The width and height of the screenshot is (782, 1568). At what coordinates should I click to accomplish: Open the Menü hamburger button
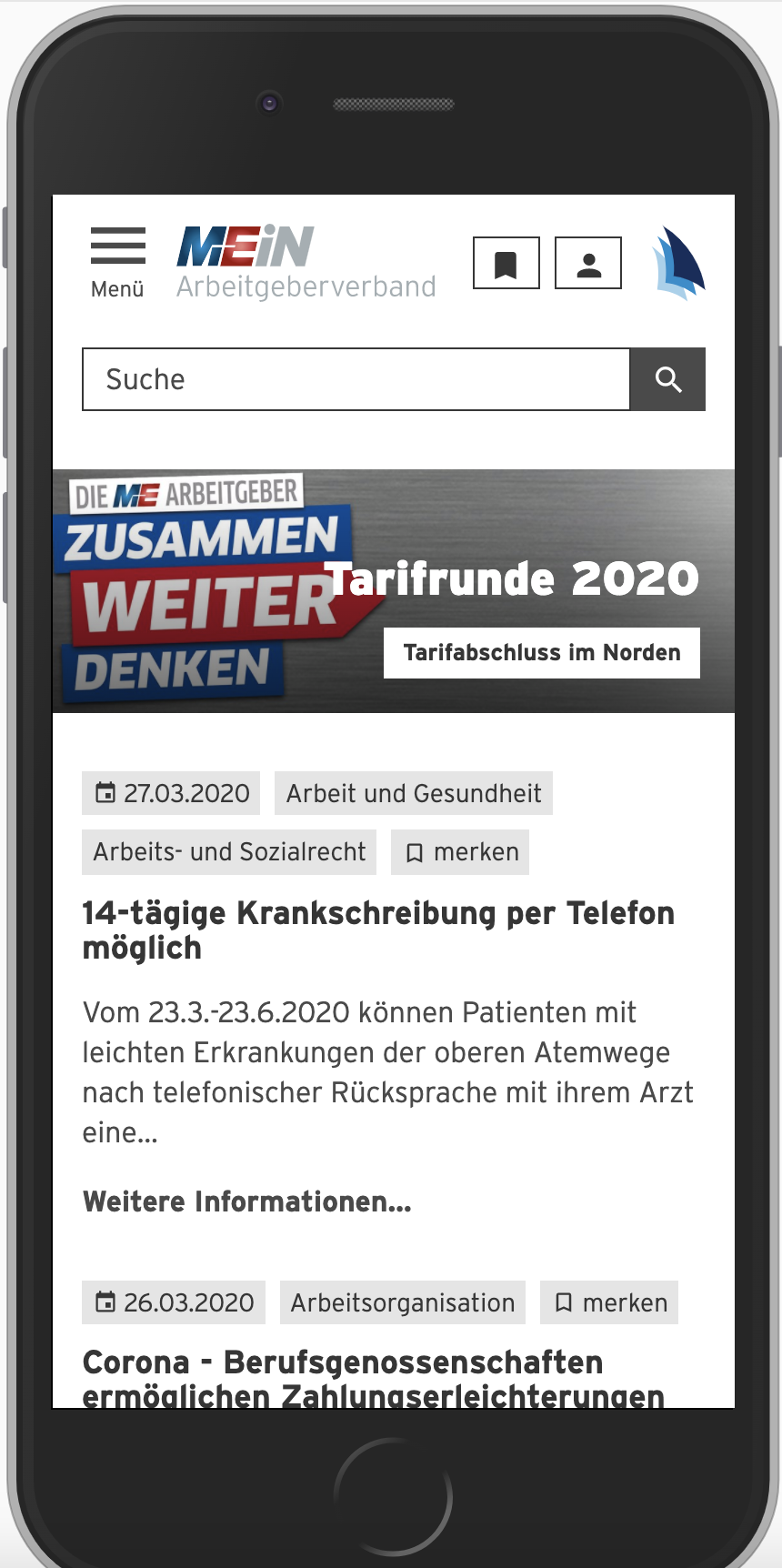(x=118, y=261)
